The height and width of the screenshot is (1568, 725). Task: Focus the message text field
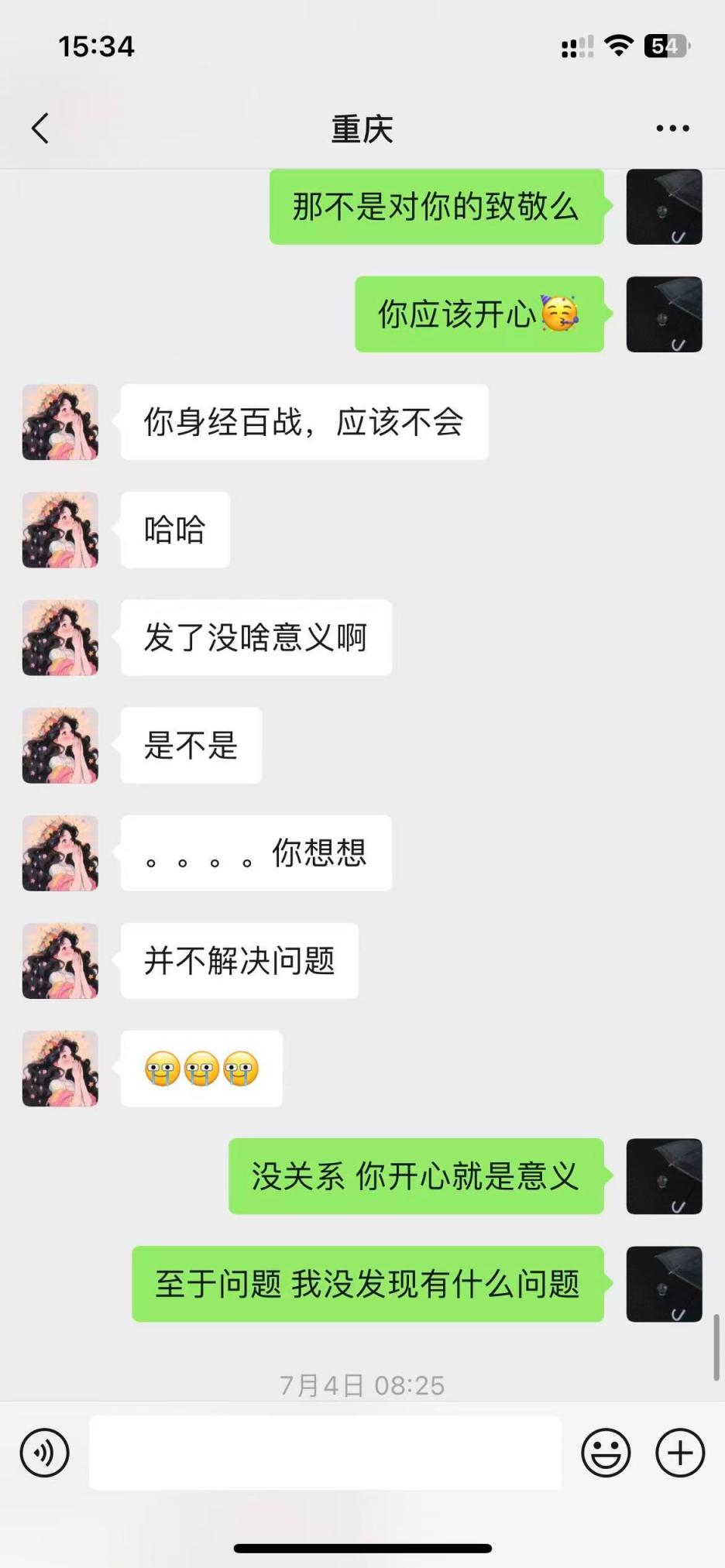[325, 1453]
